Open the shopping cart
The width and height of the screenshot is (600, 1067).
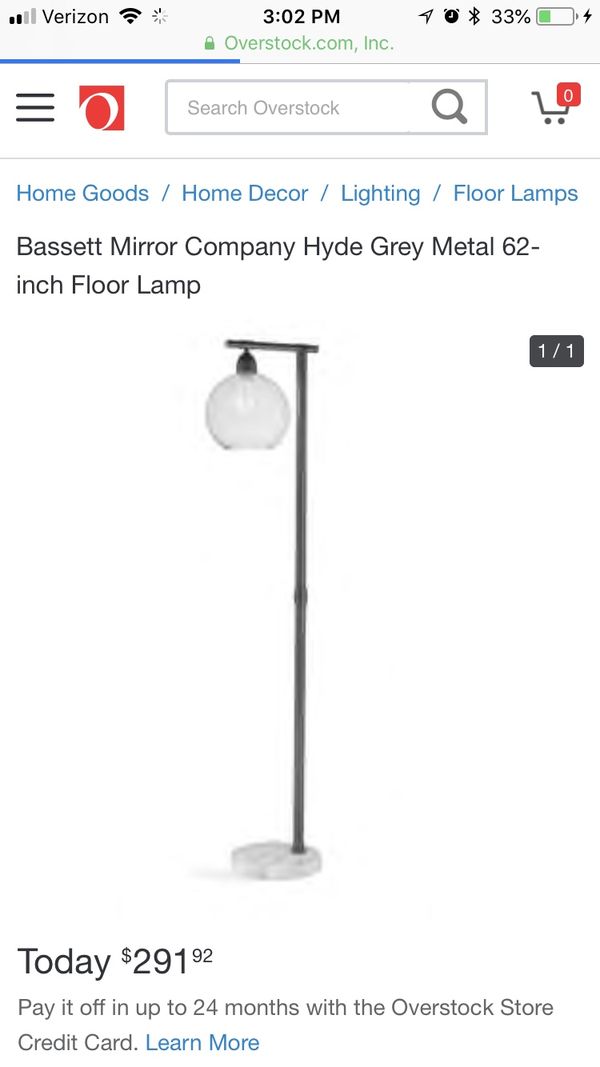pyautogui.click(x=555, y=105)
